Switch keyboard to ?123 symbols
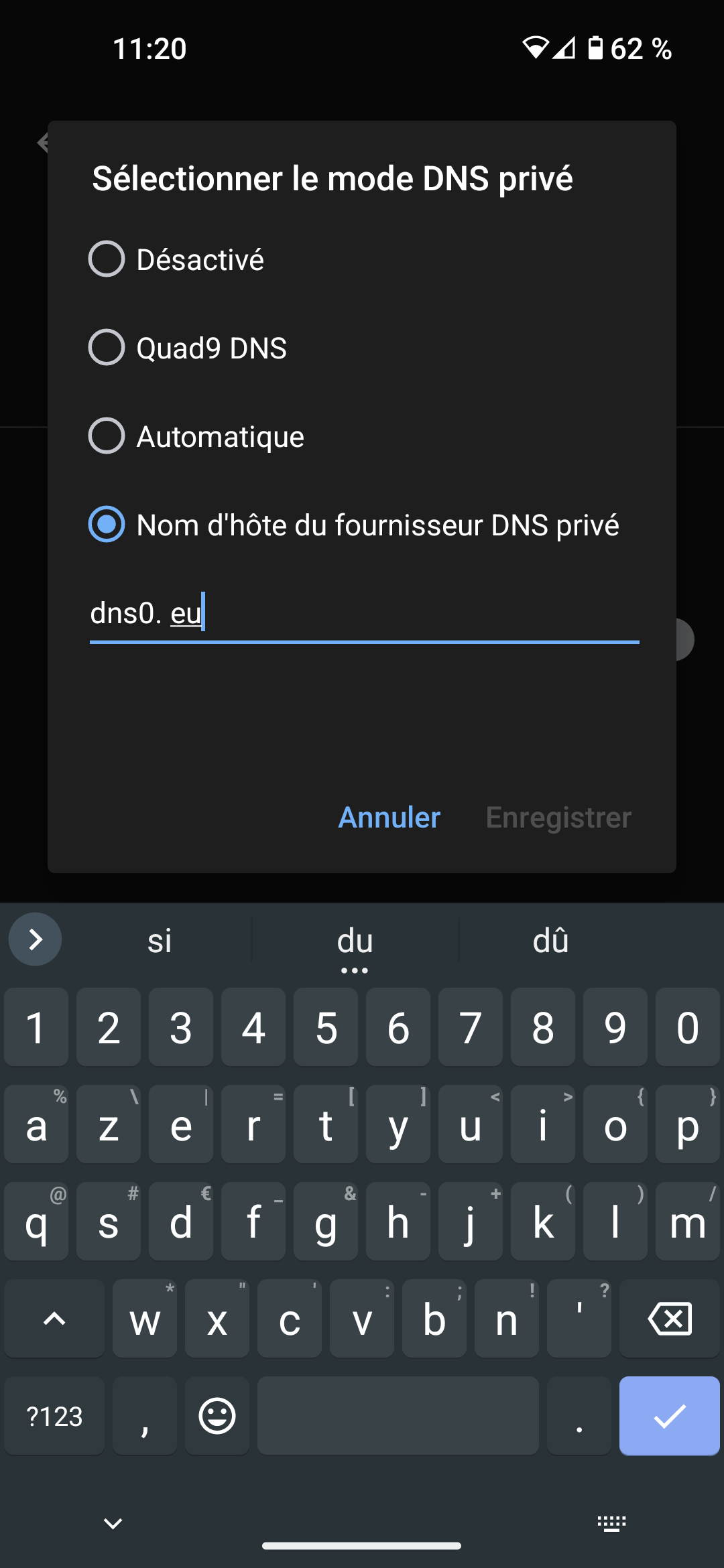 54,1416
